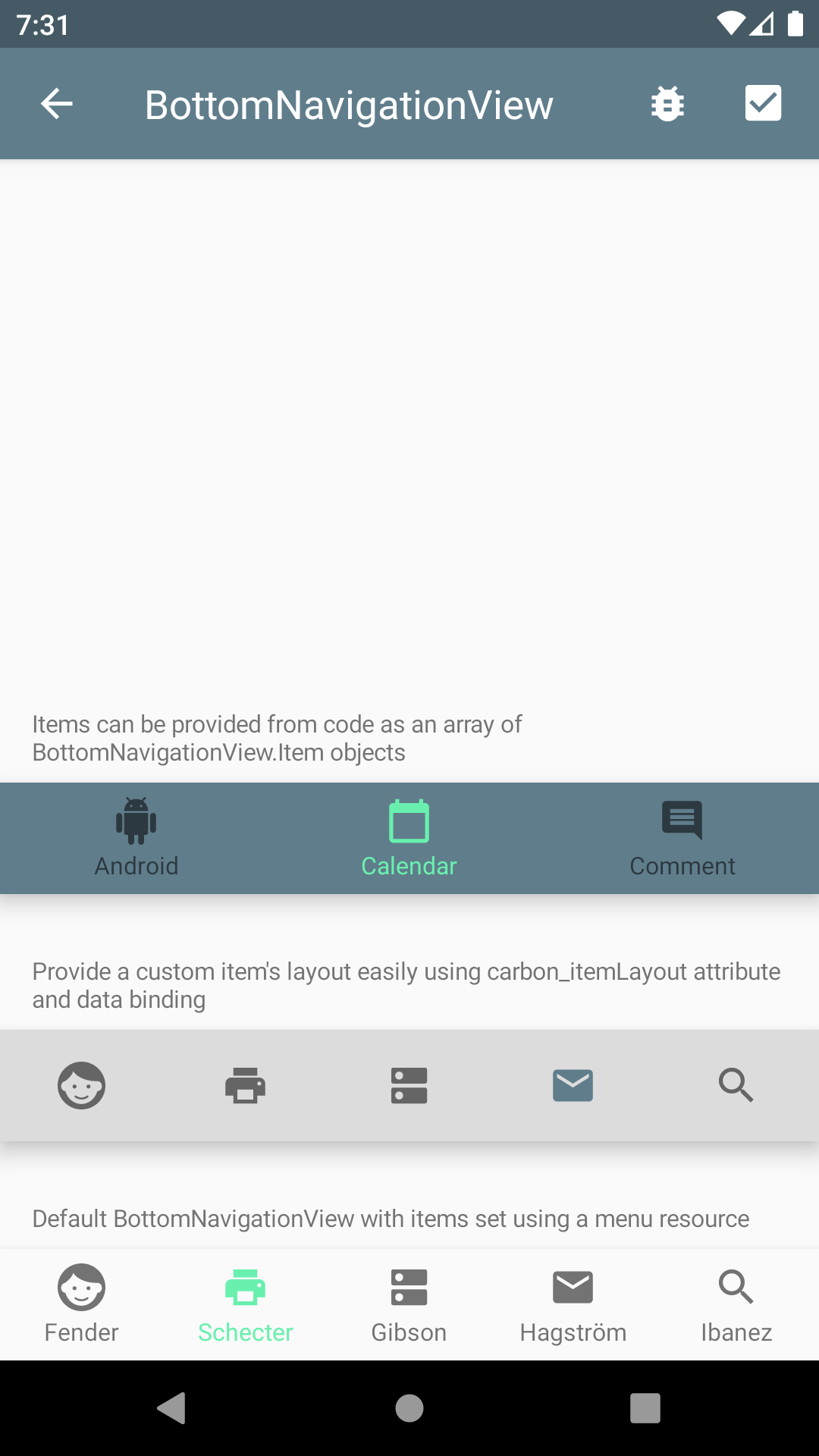
Task: Select the printer icon in the gray bar
Action: [246, 1085]
